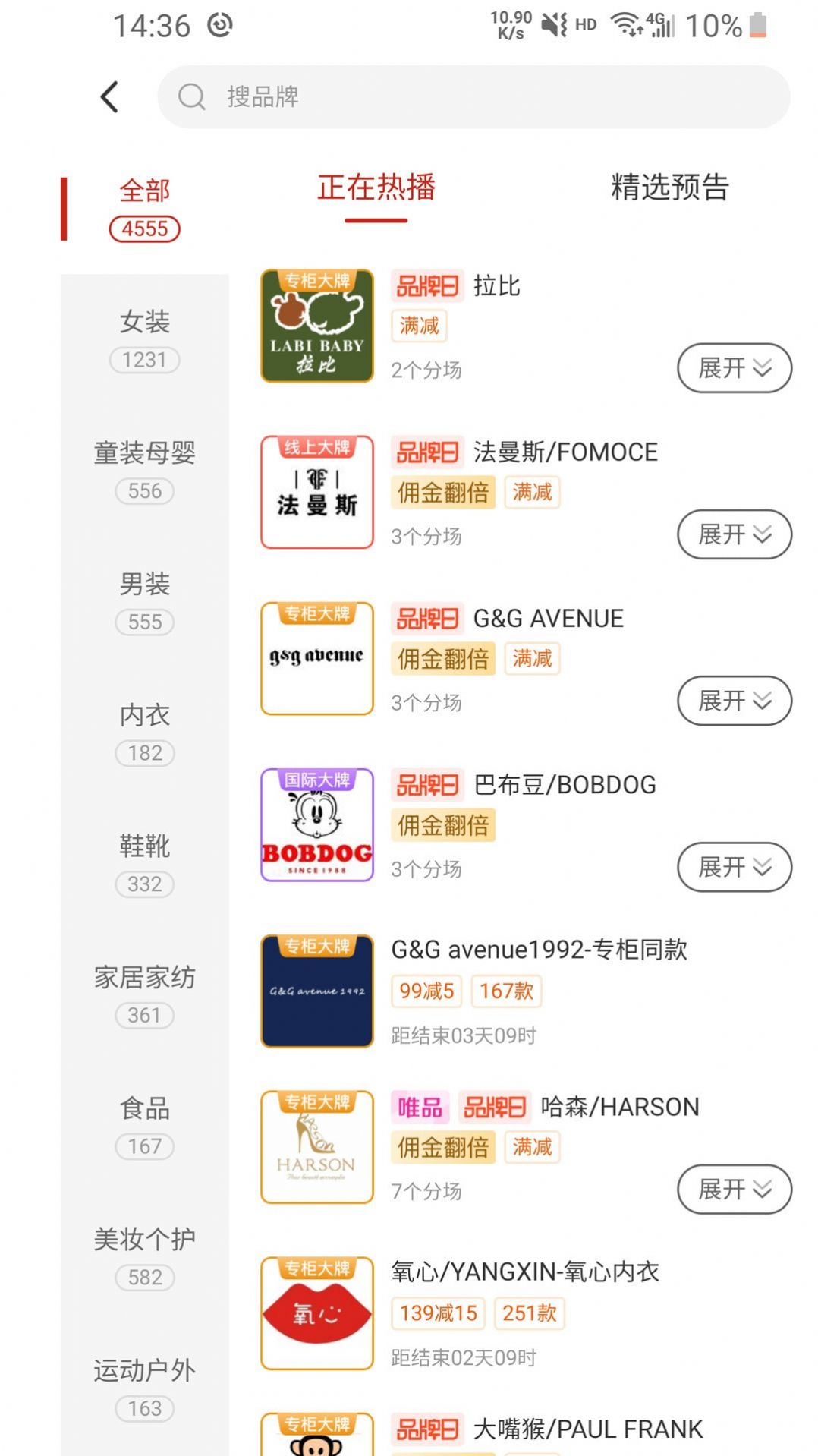Open the BOBDOG brand logo
Screen dimensions: 818x1456
point(316,825)
